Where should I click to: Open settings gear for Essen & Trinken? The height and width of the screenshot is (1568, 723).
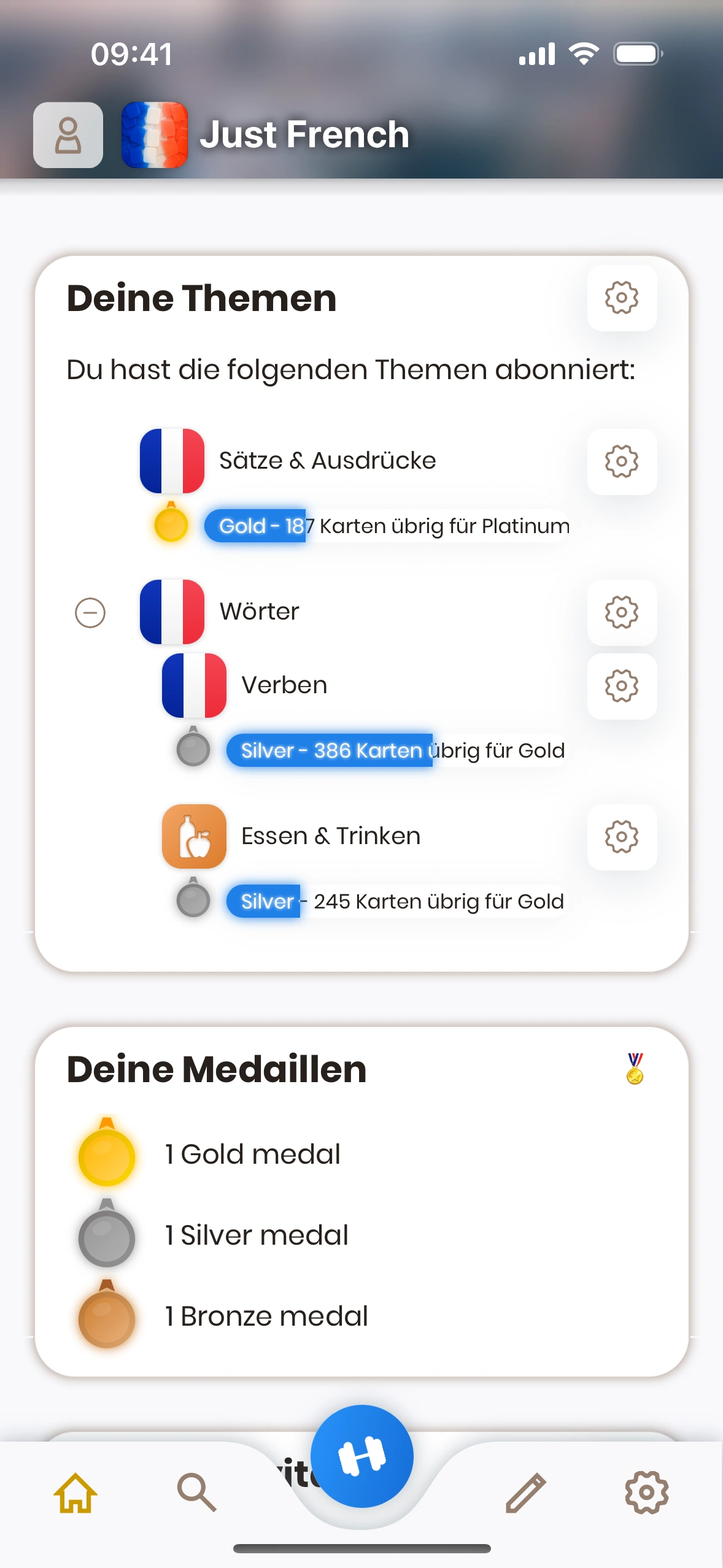pyautogui.click(x=621, y=837)
